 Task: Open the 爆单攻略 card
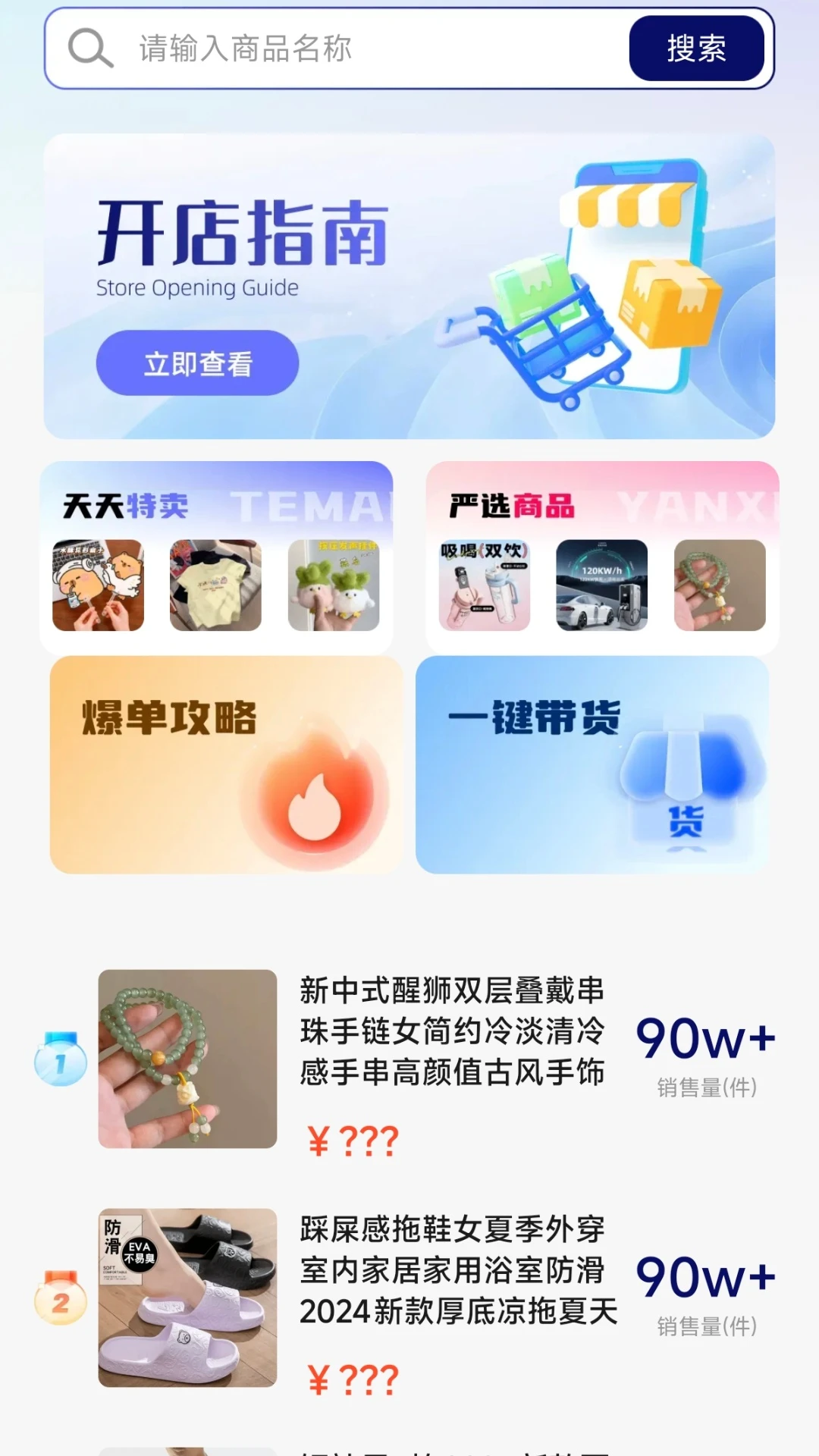[226, 764]
